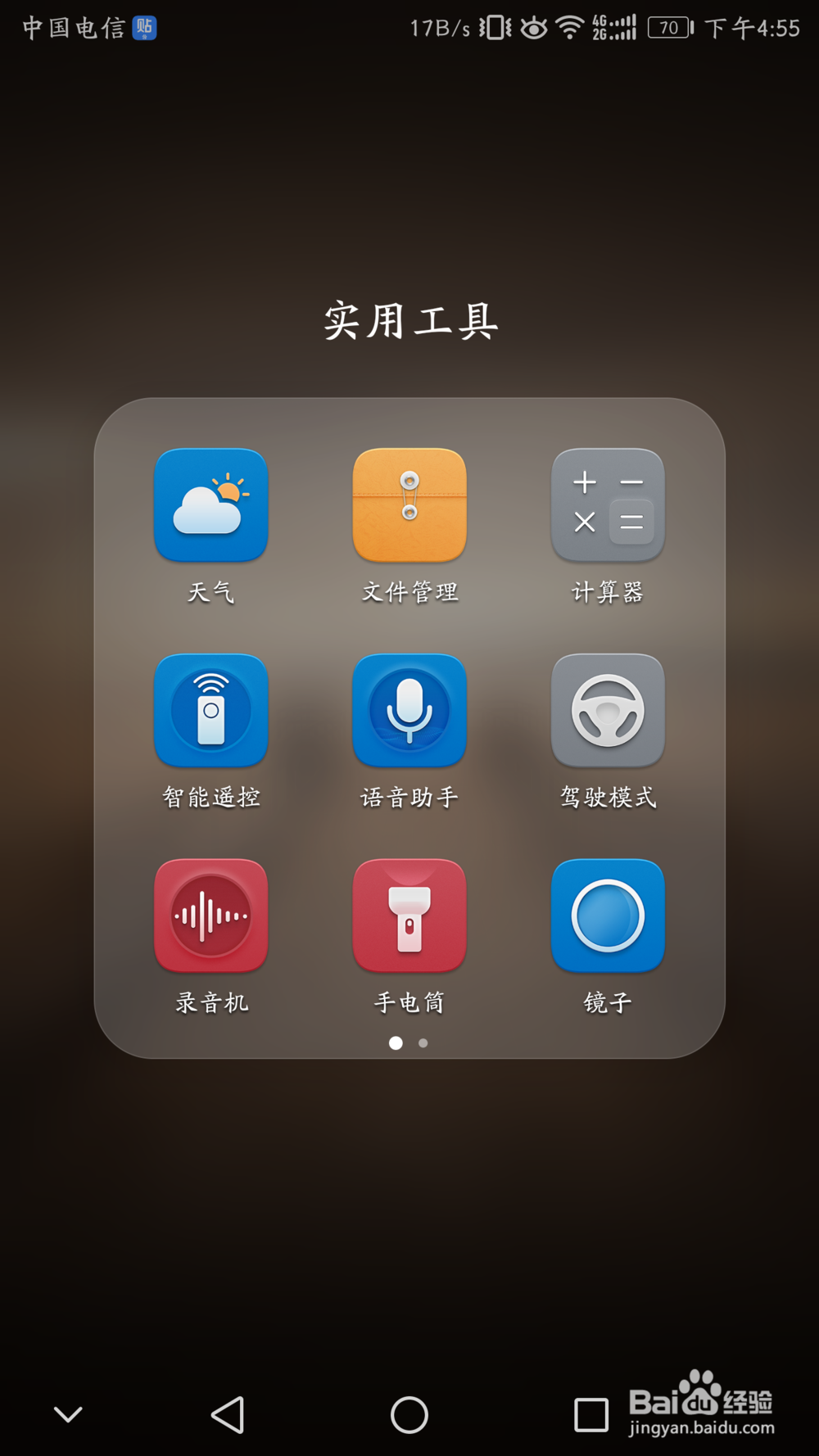The height and width of the screenshot is (1456, 819).
Task: Open the 镜子 mirror app
Action: [608, 915]
